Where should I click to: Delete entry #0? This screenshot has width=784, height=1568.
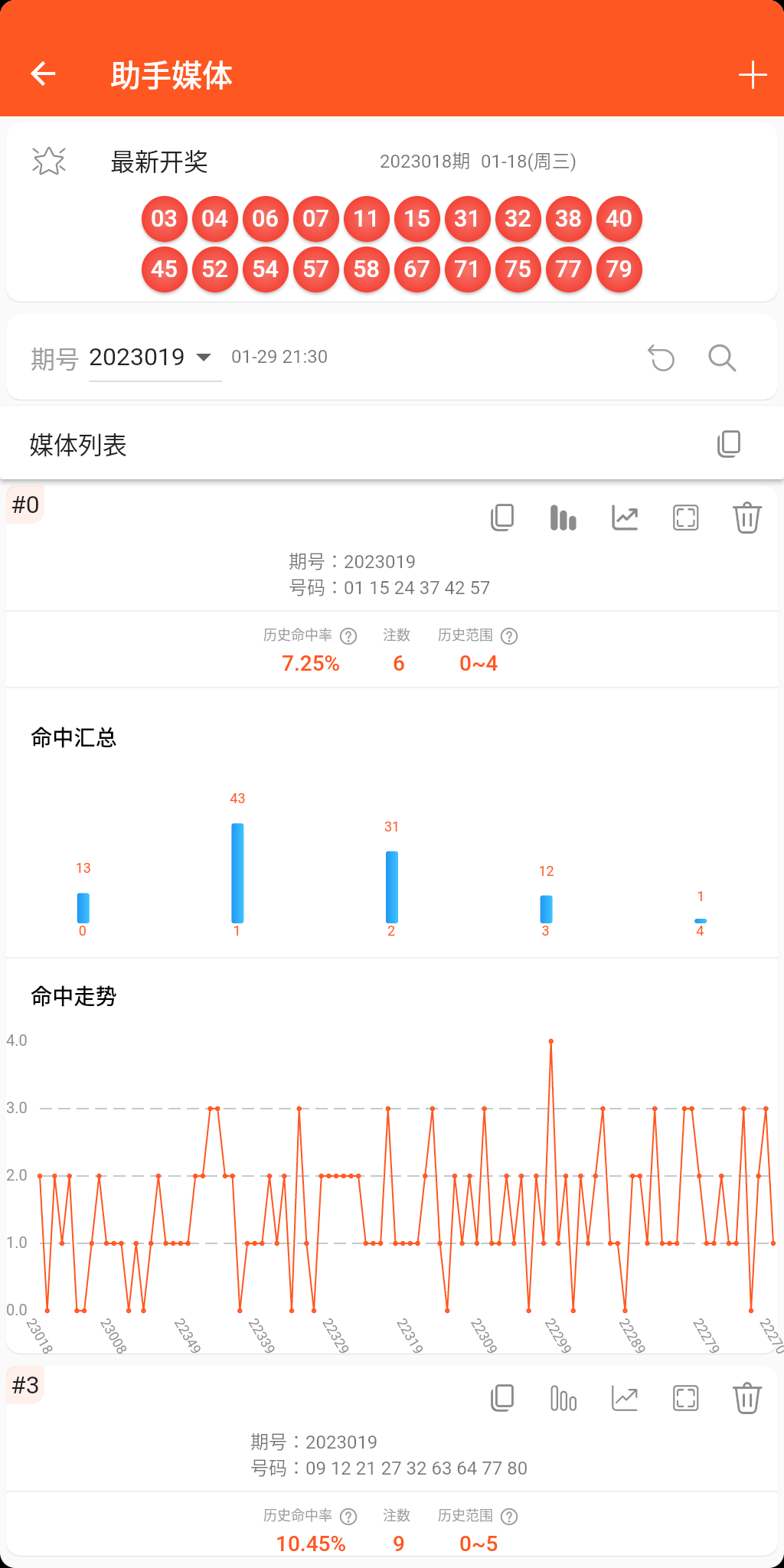(747, 518)
